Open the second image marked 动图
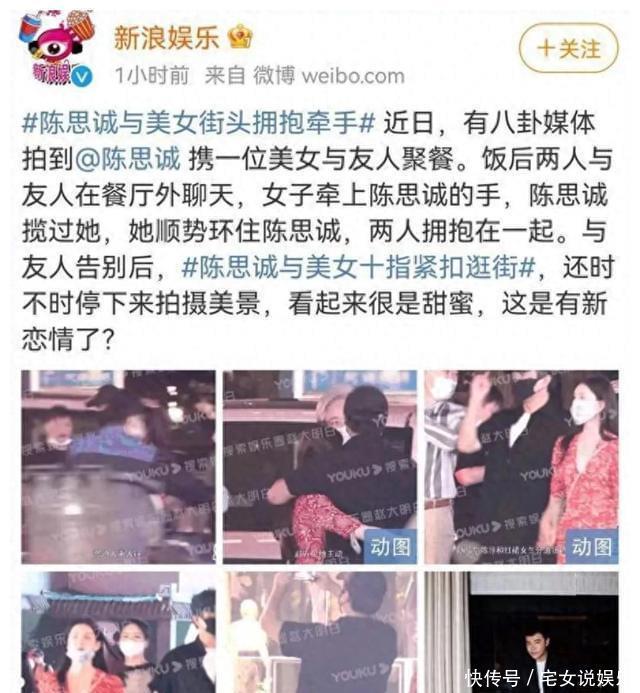 pos(319,466)
